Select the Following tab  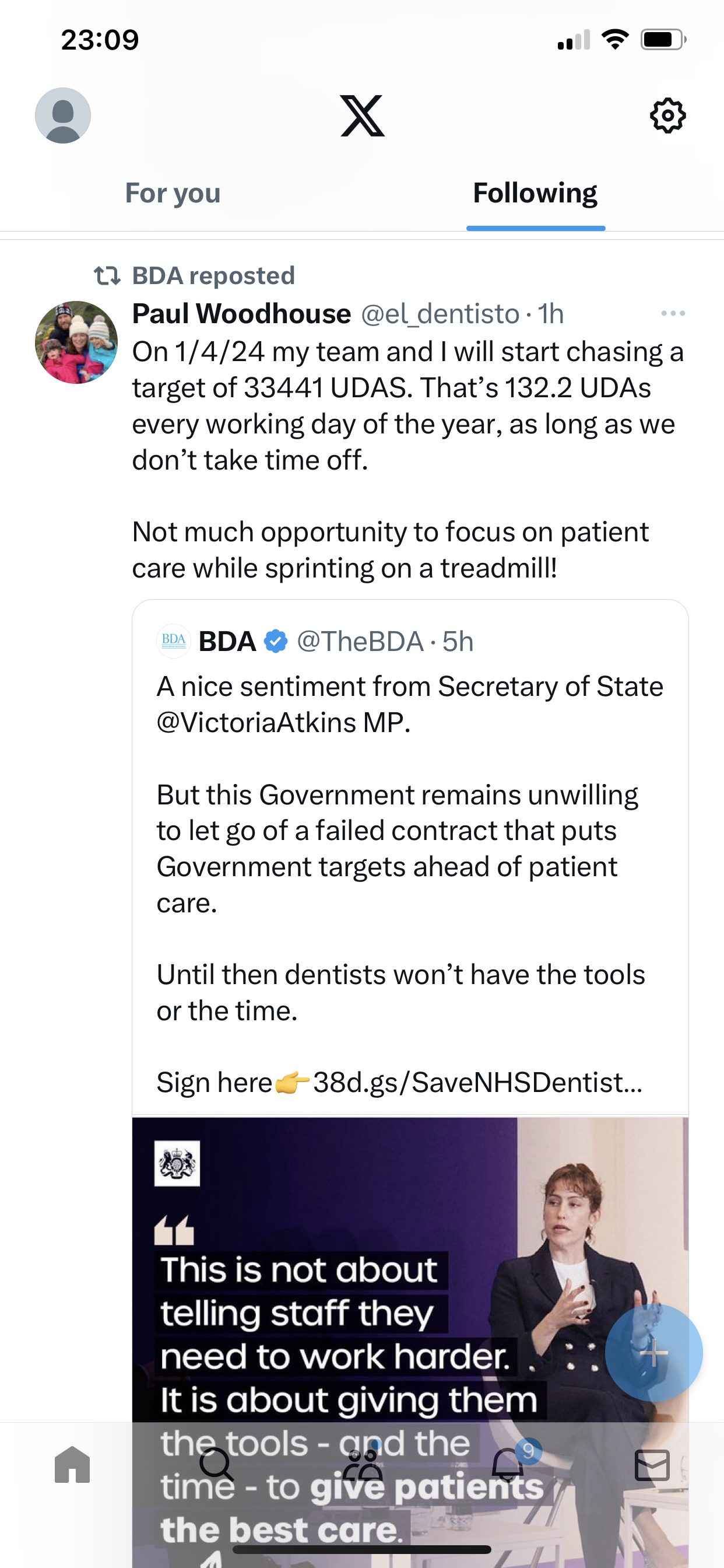click(535, 193)
